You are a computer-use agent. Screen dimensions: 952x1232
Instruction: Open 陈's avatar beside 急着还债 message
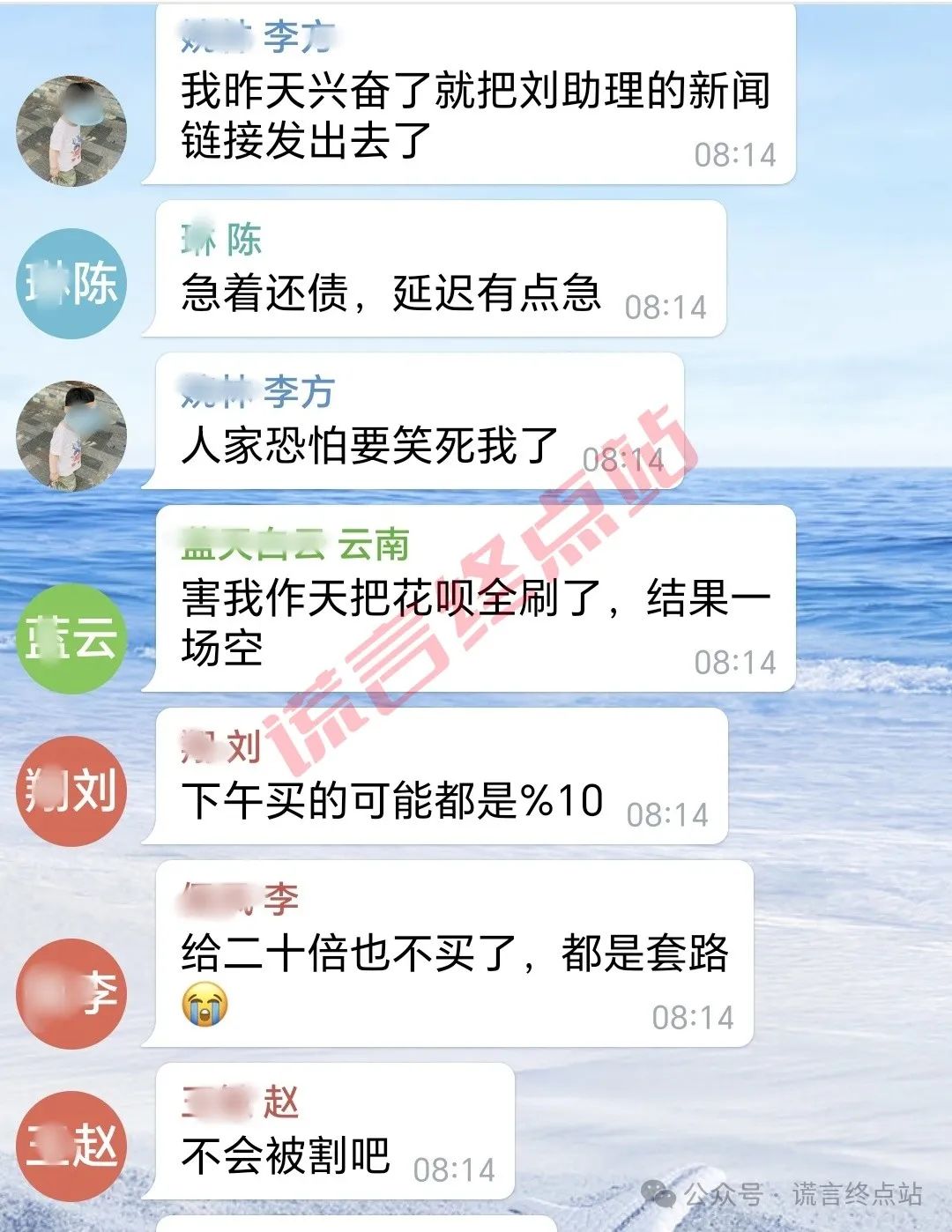(x=71, y=283)
